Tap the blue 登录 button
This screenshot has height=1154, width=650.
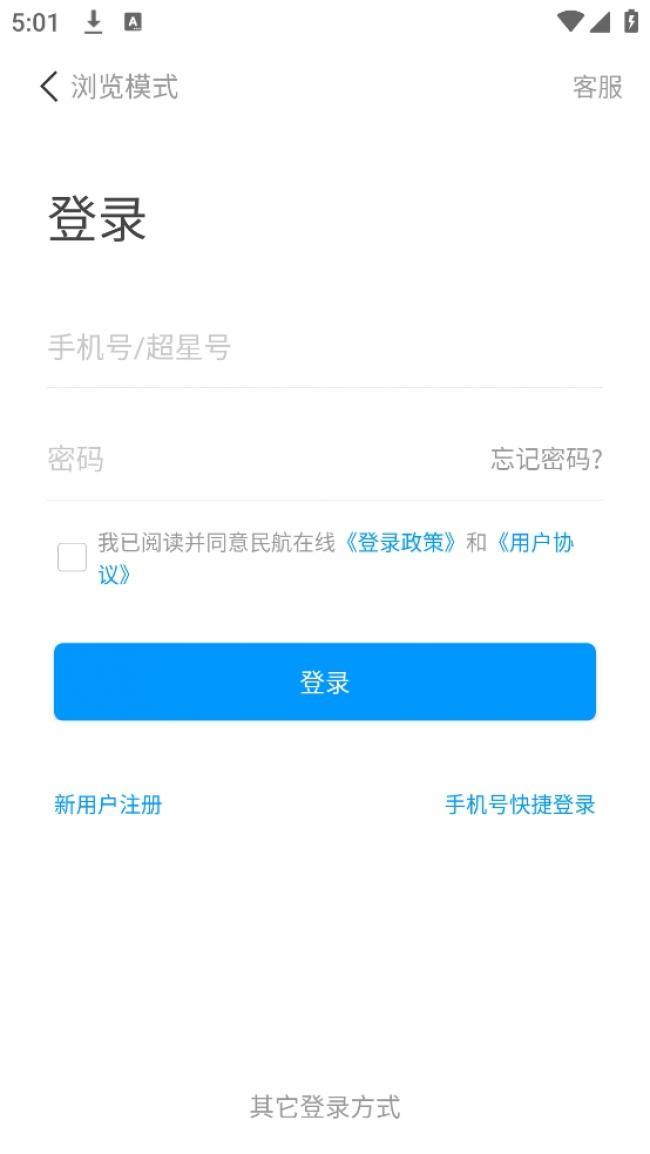point(325,682)
